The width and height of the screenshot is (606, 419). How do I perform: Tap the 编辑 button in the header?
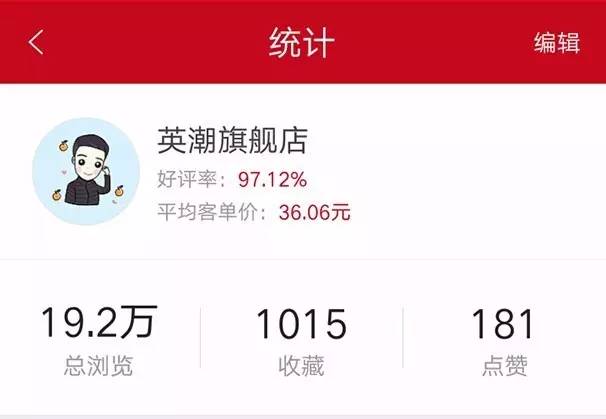point(556,43)
